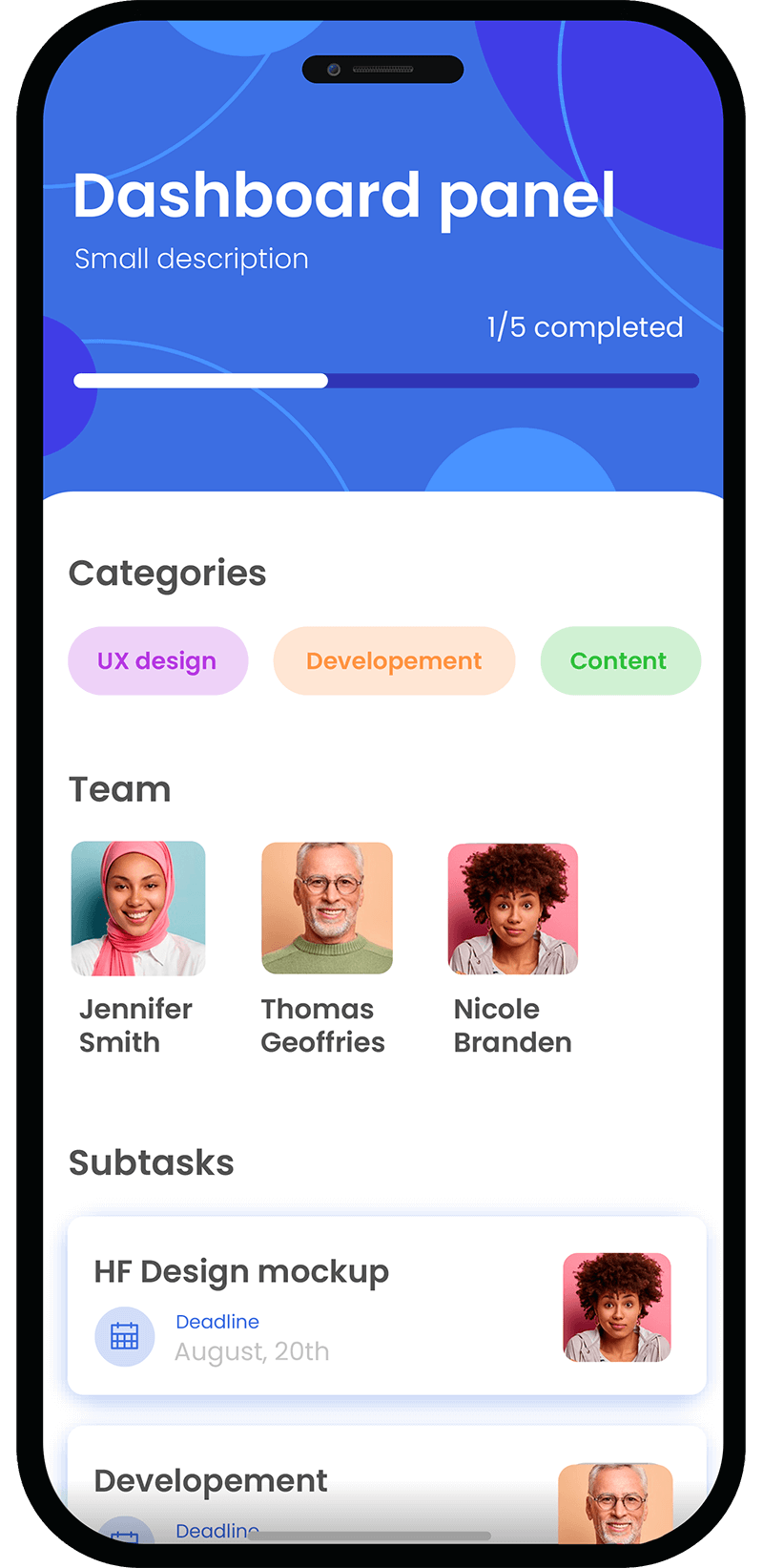Open Jennifer Smith's team profile
The image size is (763, 1568).
[x=138, y=908]
